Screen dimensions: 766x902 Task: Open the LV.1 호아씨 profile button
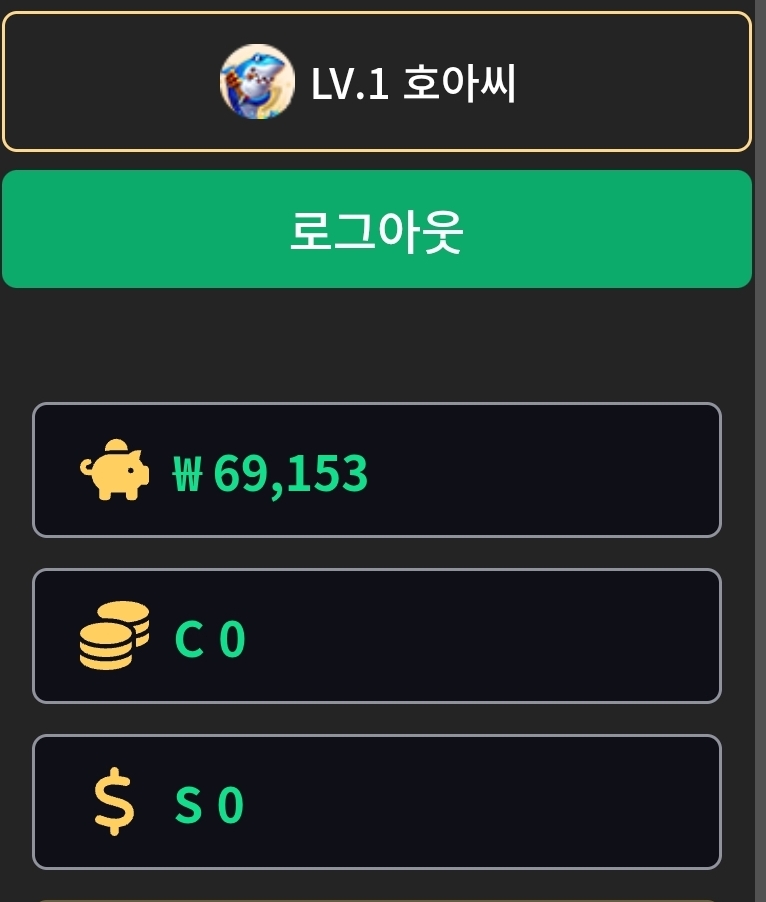coord(377,82)
